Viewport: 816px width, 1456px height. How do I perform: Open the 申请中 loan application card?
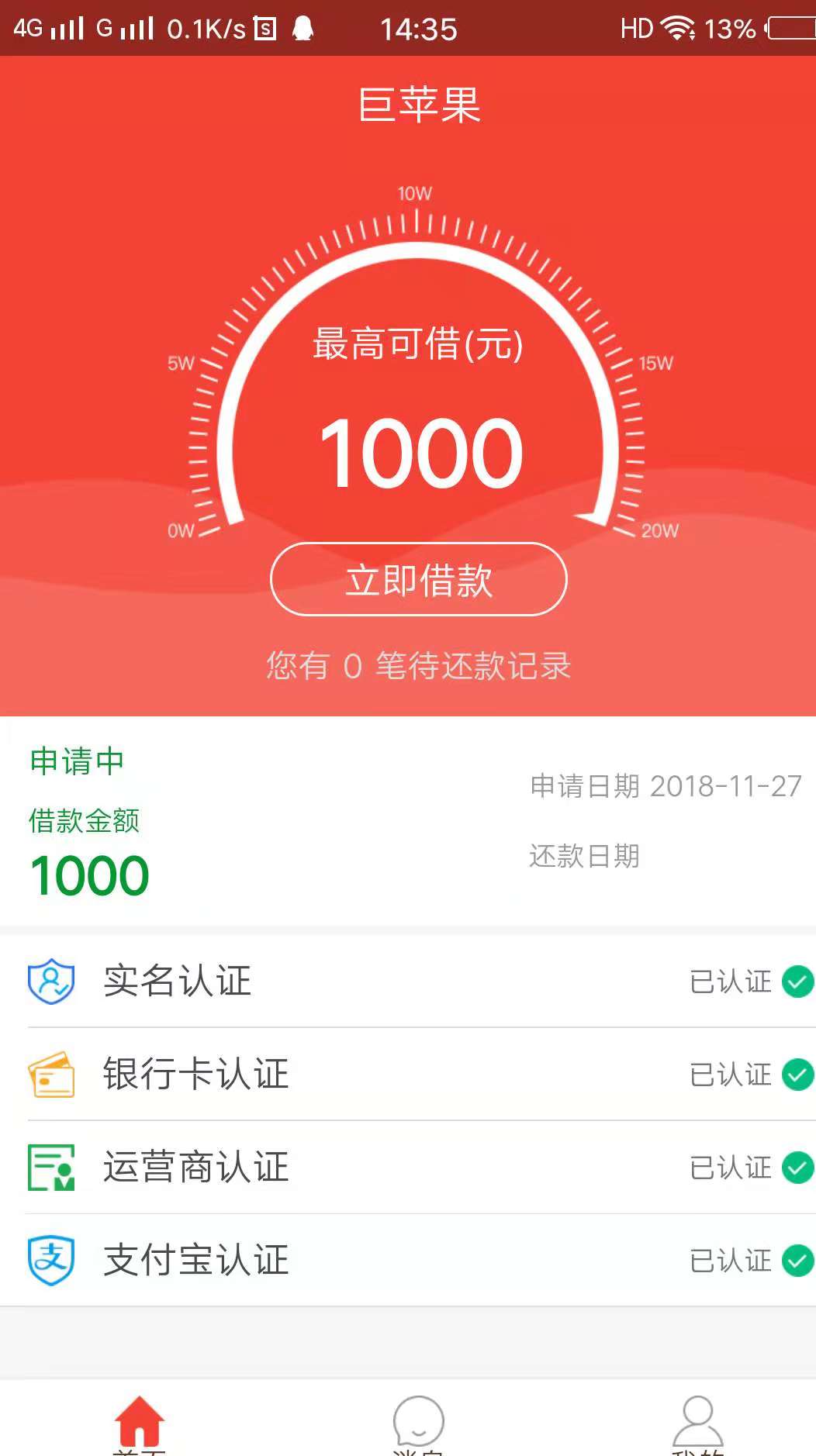click(x=408, y=821)
